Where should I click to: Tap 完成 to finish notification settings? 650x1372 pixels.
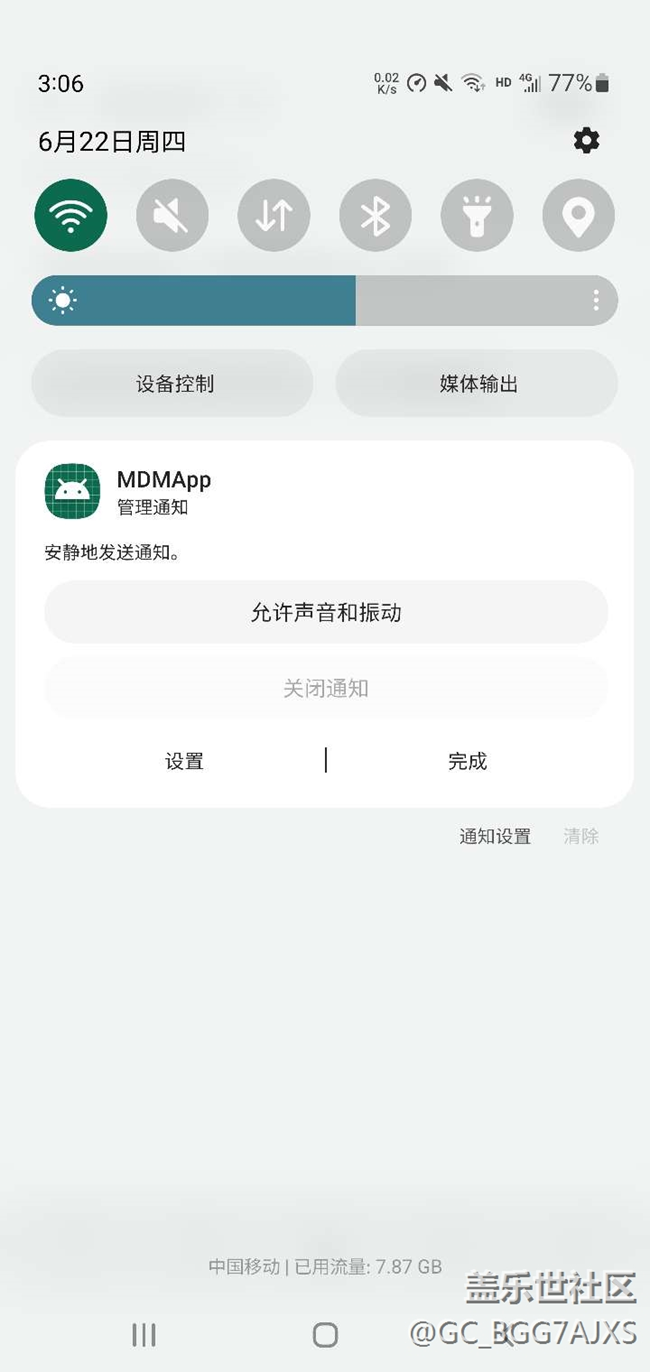click(x=467, y=761)
